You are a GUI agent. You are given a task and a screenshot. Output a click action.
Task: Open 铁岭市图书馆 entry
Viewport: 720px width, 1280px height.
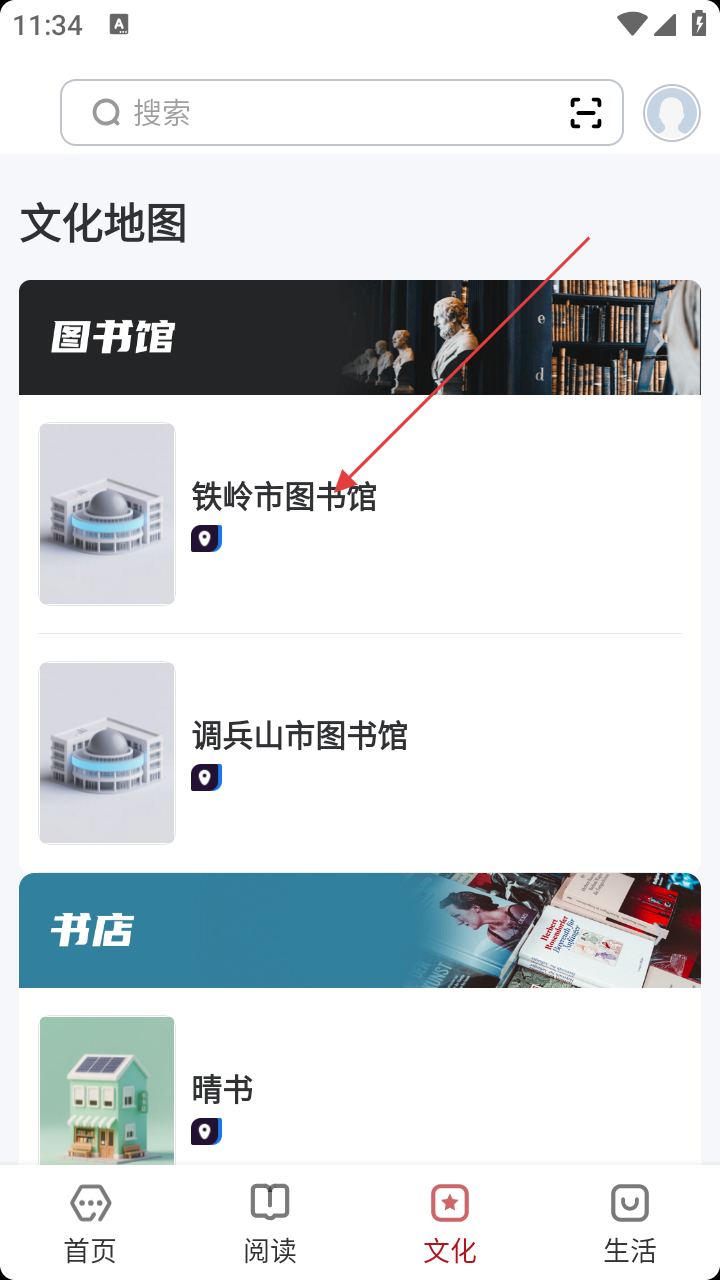(x=284, y=497)
